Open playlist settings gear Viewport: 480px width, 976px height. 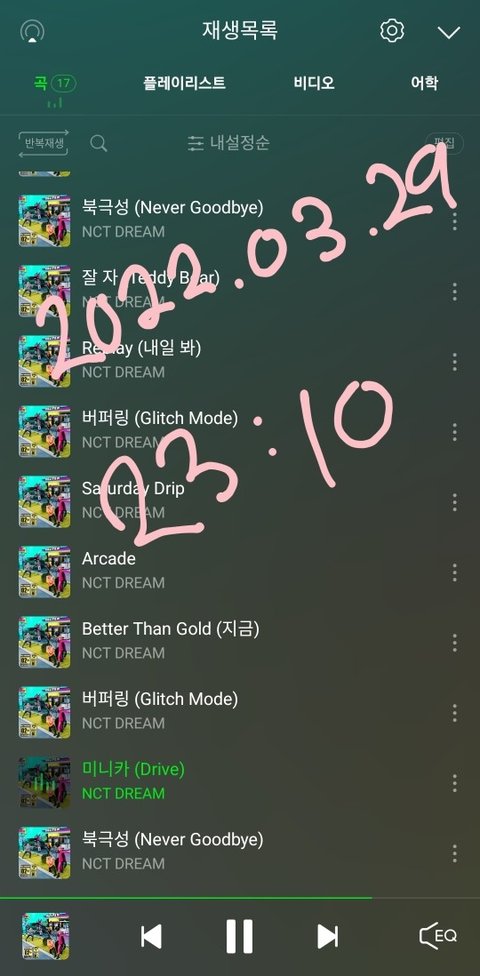tap(392, 30)
